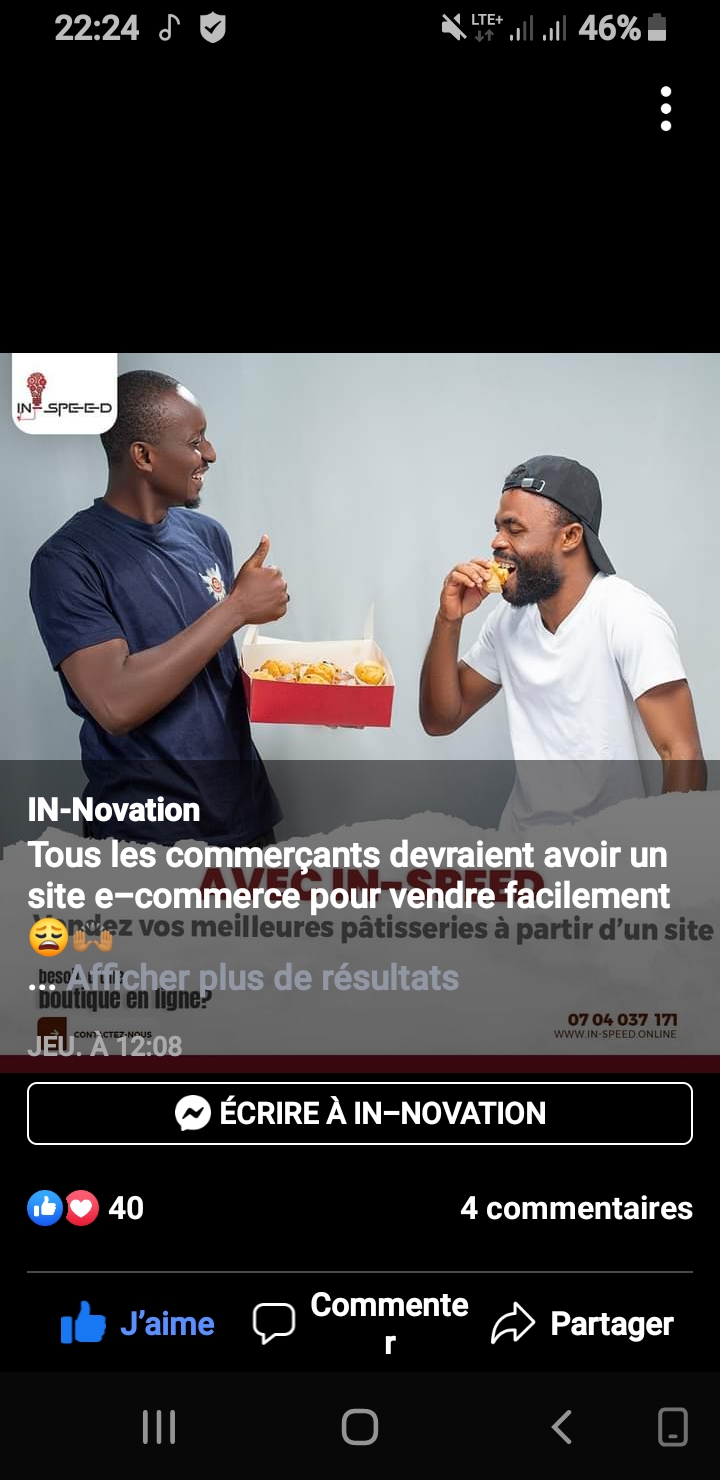Tap ÉCRIRE À IN-NOVATION button
720x1480 pixels.
(x=360, y=1113)
